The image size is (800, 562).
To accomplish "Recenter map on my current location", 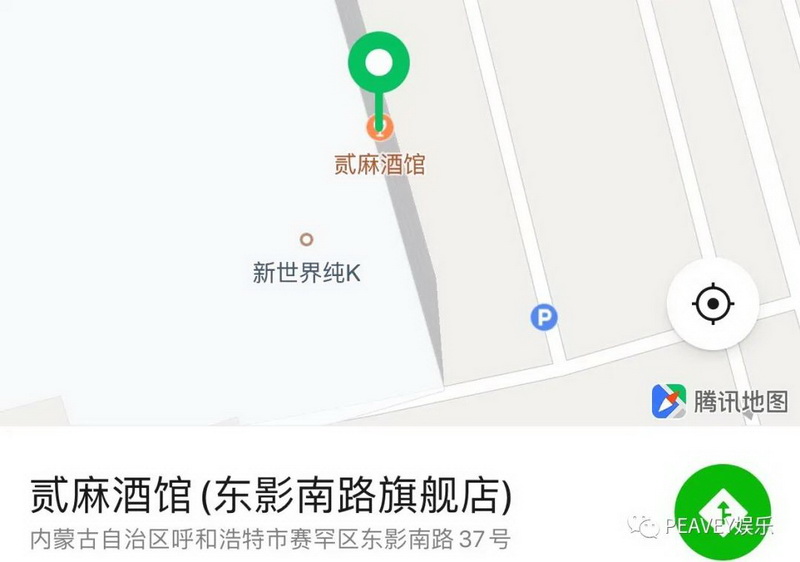I will click(713, 303).
